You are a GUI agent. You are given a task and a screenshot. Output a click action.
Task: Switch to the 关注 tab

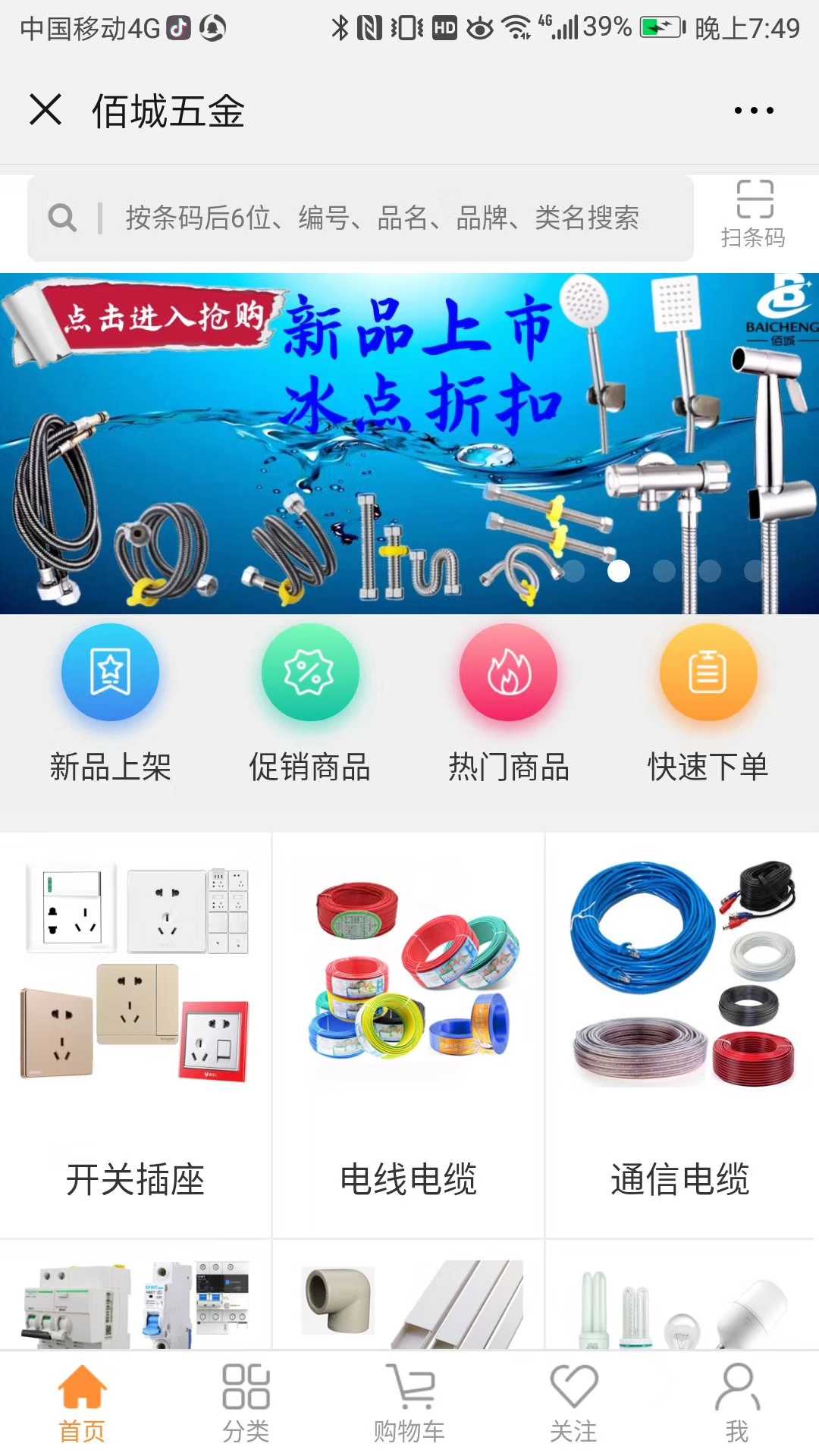click(x=573, y=1403)
